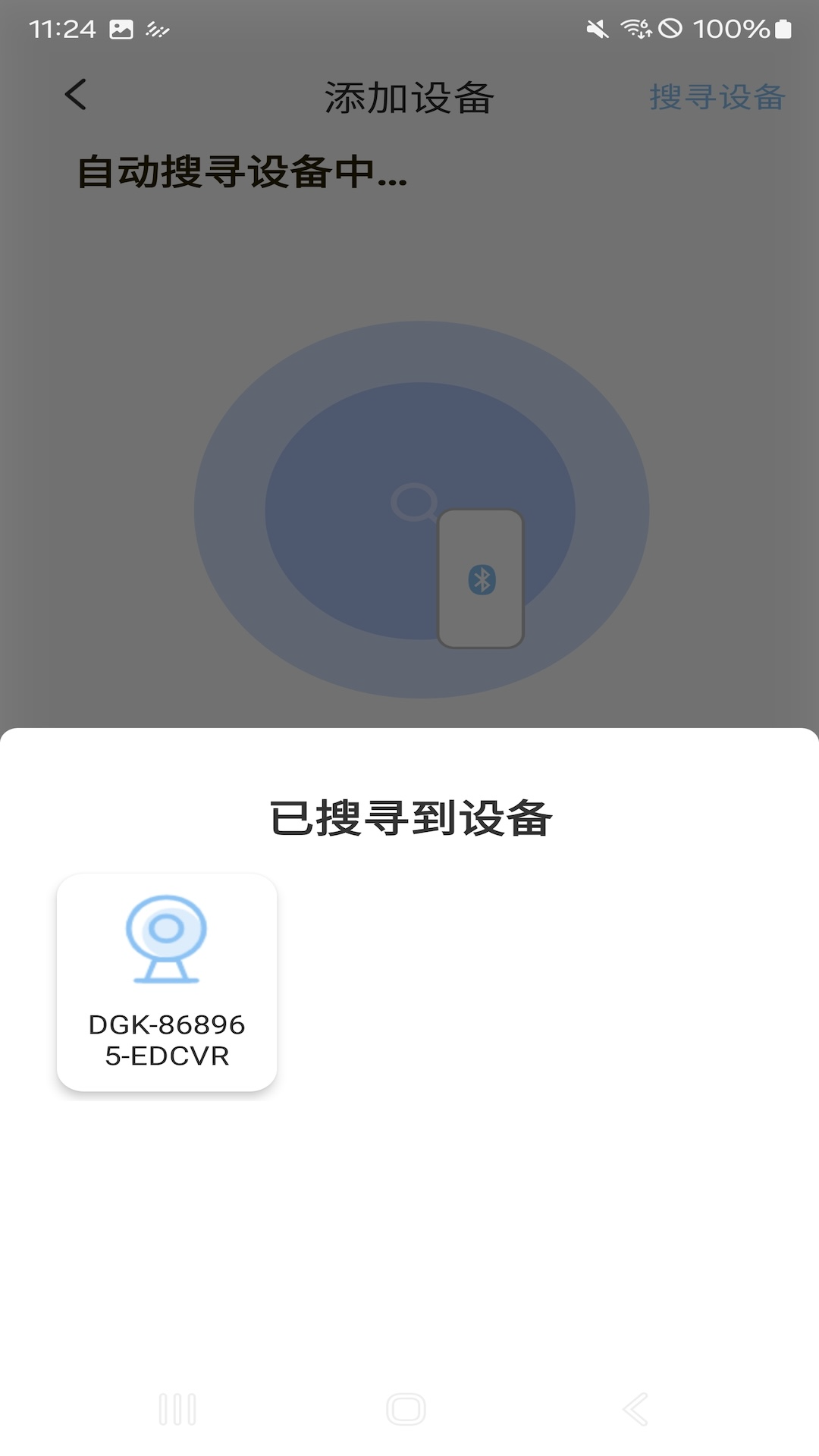
Task: Click the image notification icon in status bar
Action: (121, 27)
